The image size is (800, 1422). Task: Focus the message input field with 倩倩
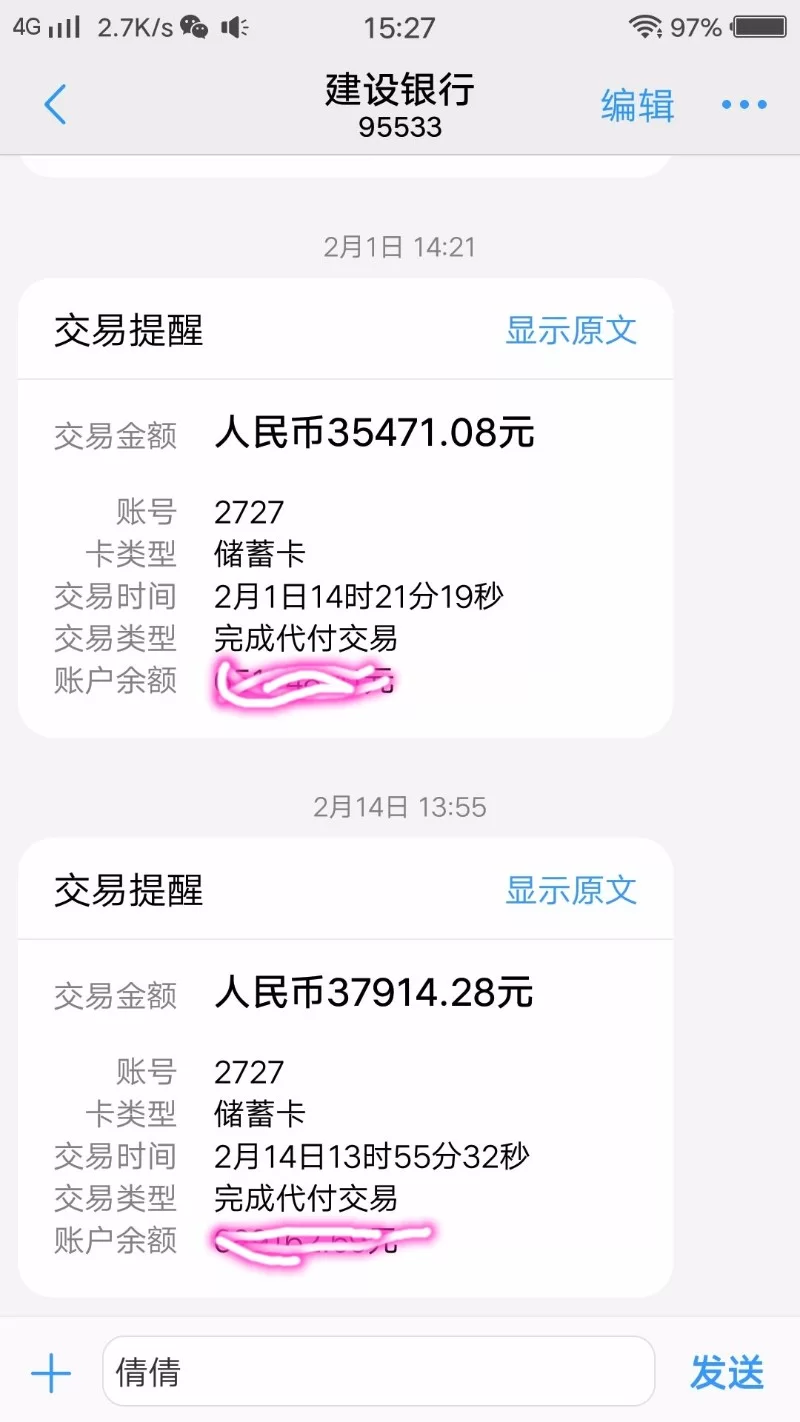(x=378, y=1372)
